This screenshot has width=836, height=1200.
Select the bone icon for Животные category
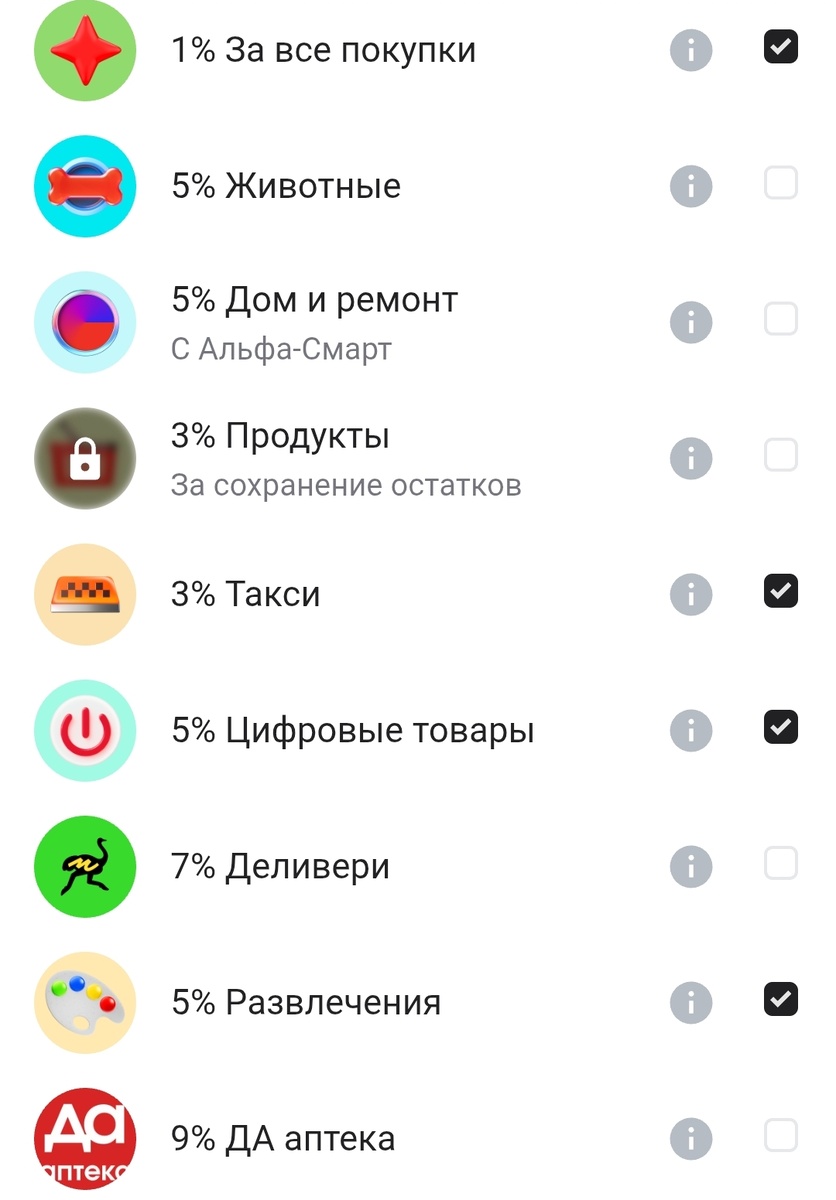pos(85,186)
